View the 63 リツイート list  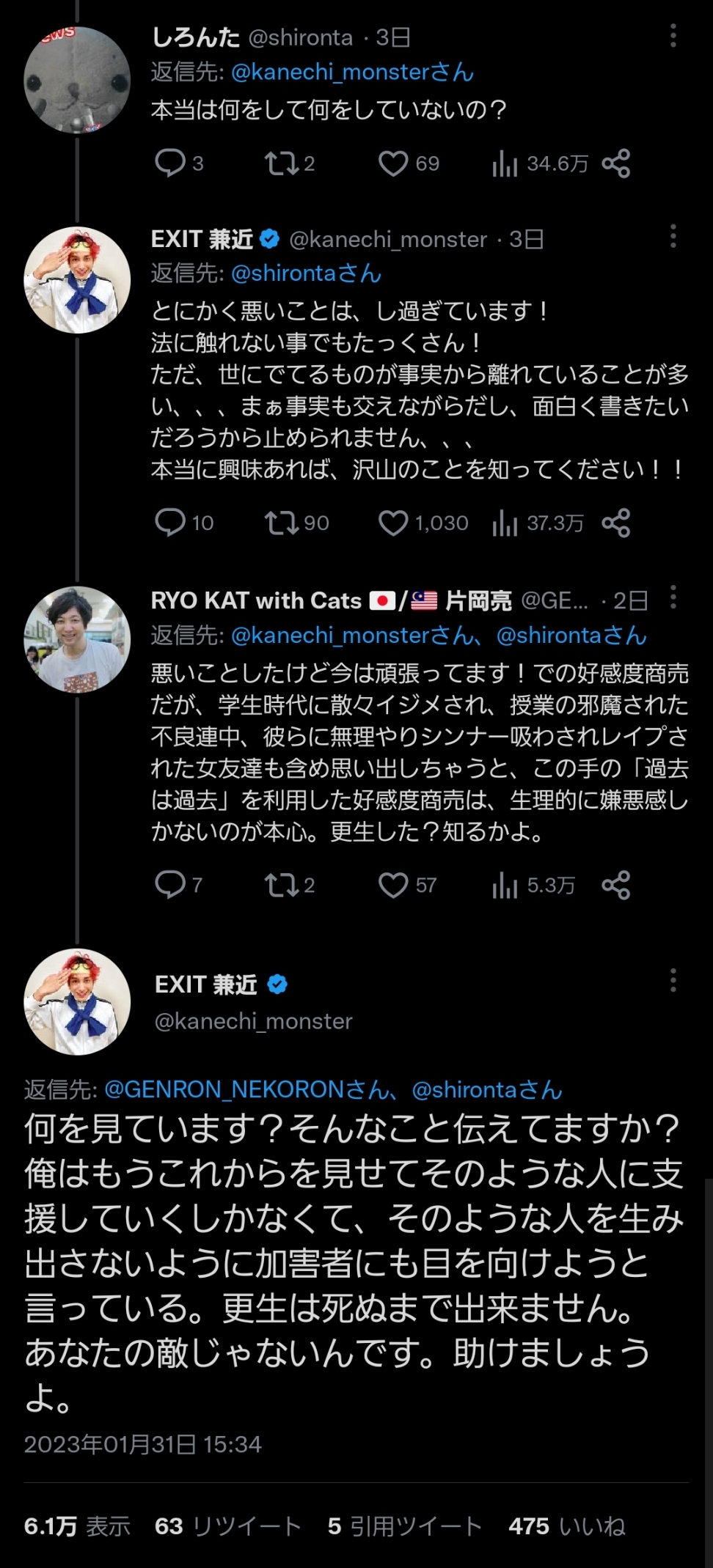pyautogui.click(x=227, y=1525)
